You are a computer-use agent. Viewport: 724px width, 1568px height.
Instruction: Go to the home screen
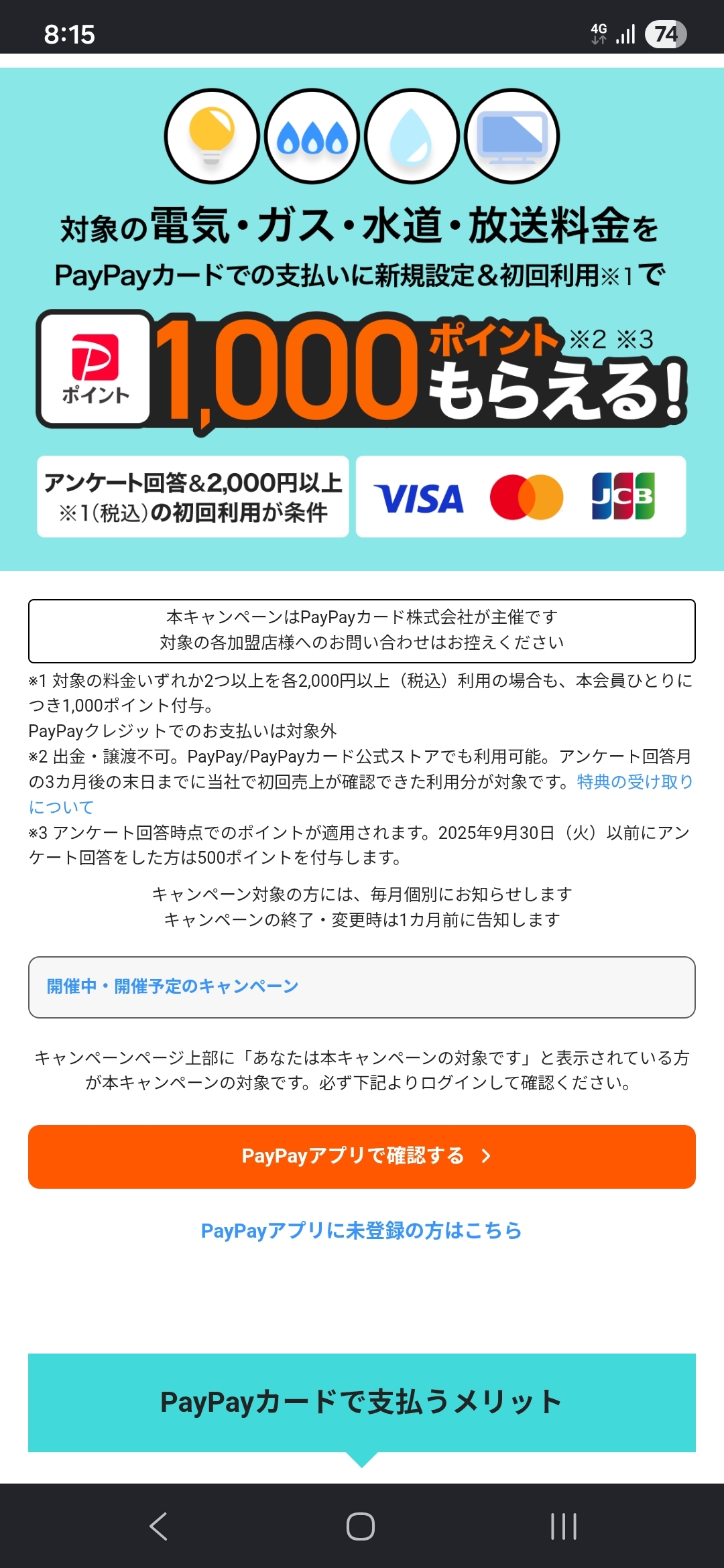click(361, 1526)
